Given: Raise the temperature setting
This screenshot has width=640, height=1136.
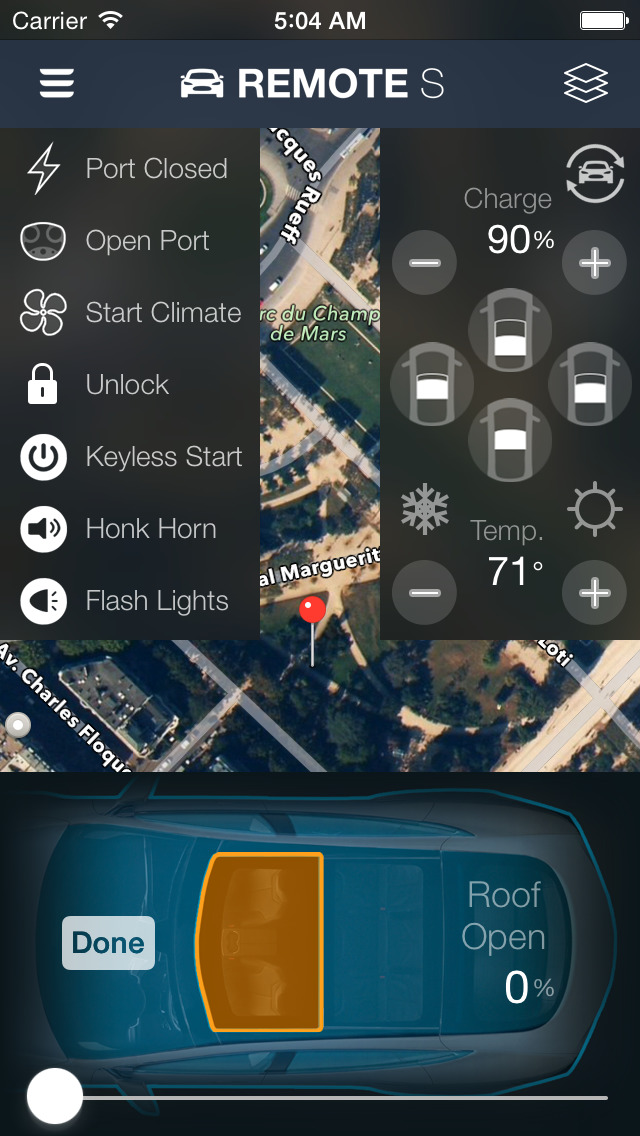Looking at the screenshot, I should coord(595,593).
